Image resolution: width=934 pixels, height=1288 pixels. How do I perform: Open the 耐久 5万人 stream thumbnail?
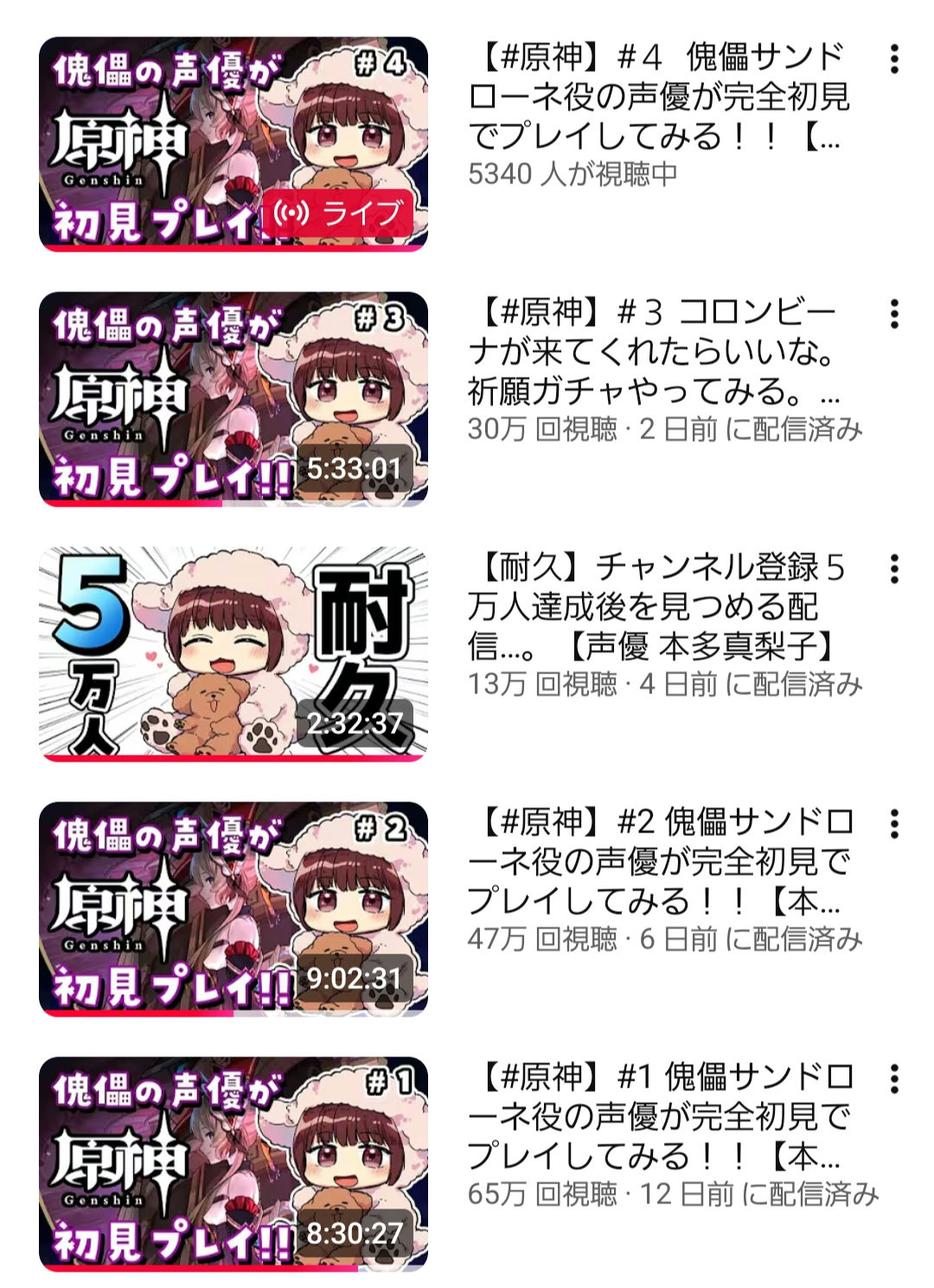[x=233, y=654]
